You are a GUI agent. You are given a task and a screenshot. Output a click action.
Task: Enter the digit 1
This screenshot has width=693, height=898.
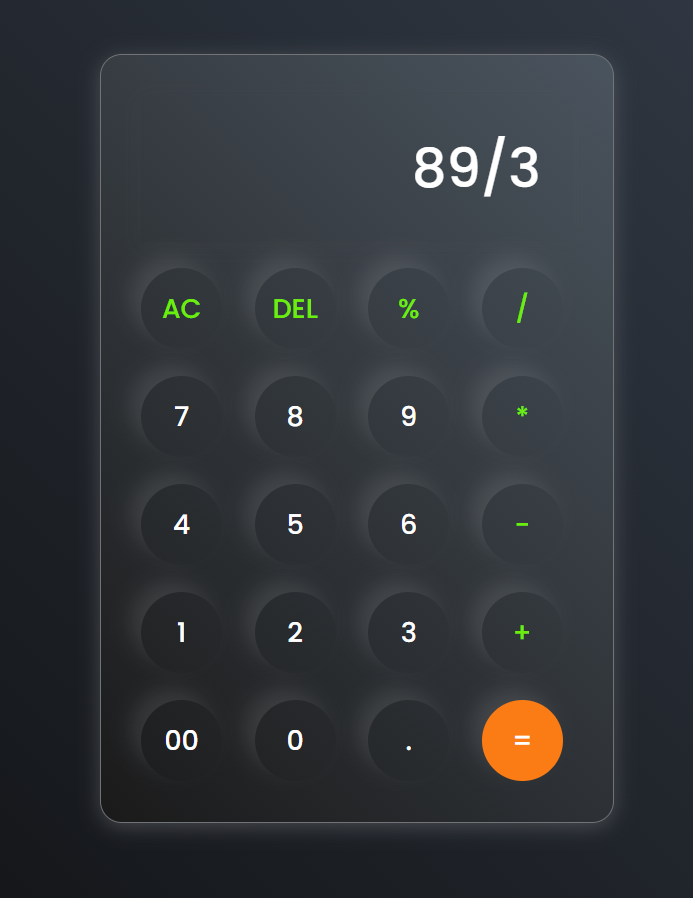point(181,633)
